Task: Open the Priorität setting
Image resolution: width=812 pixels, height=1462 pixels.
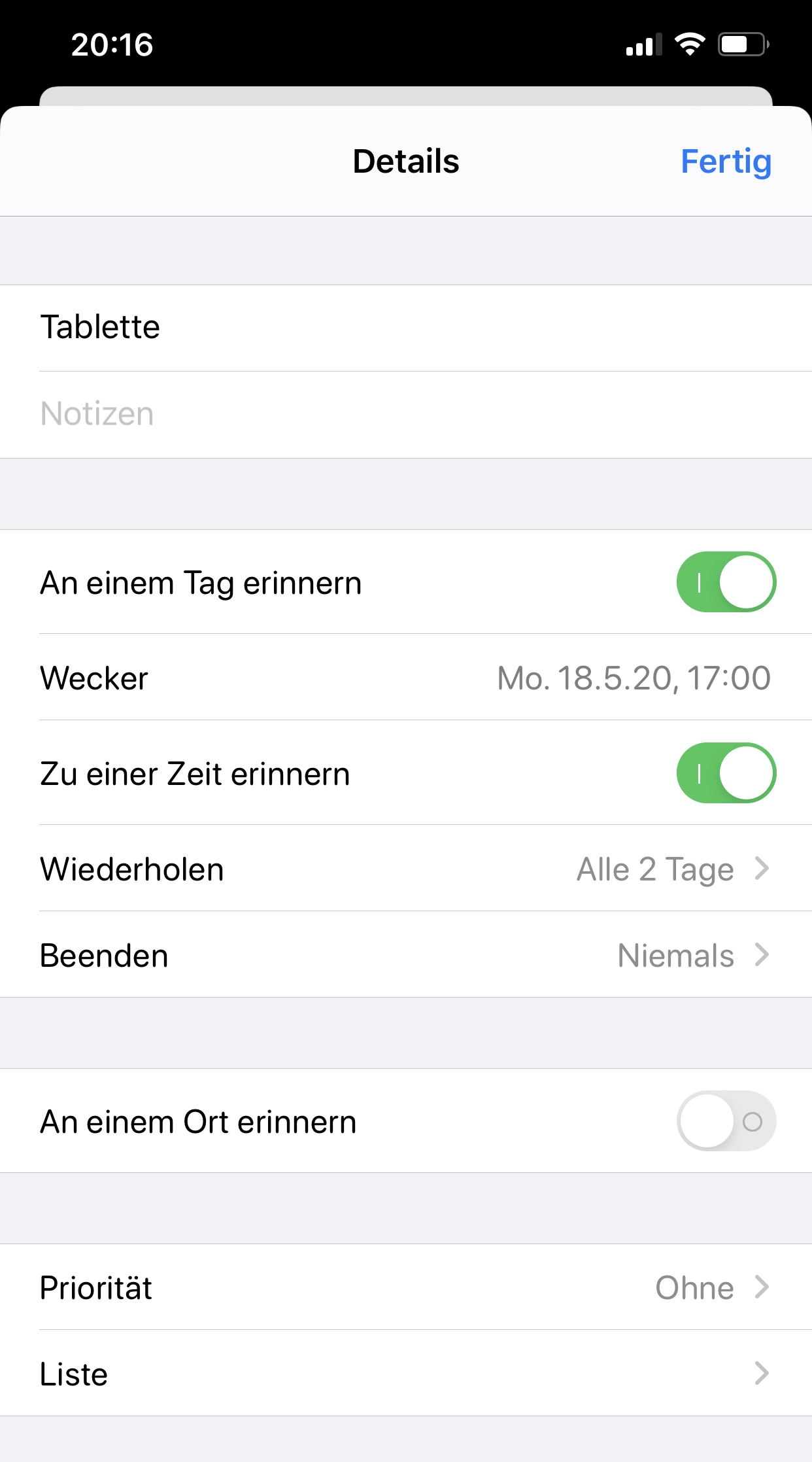Action: [405, 1287]
